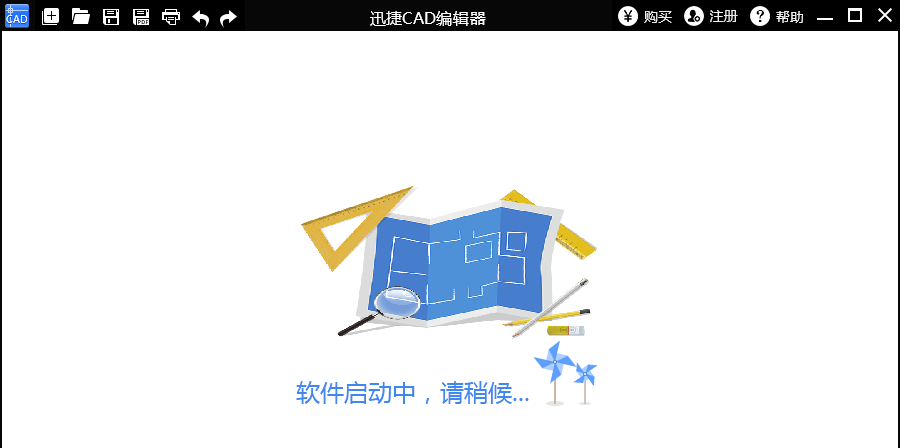Redo the last action
The width and height of the screenshot is (900, 448).
point(228,17)
